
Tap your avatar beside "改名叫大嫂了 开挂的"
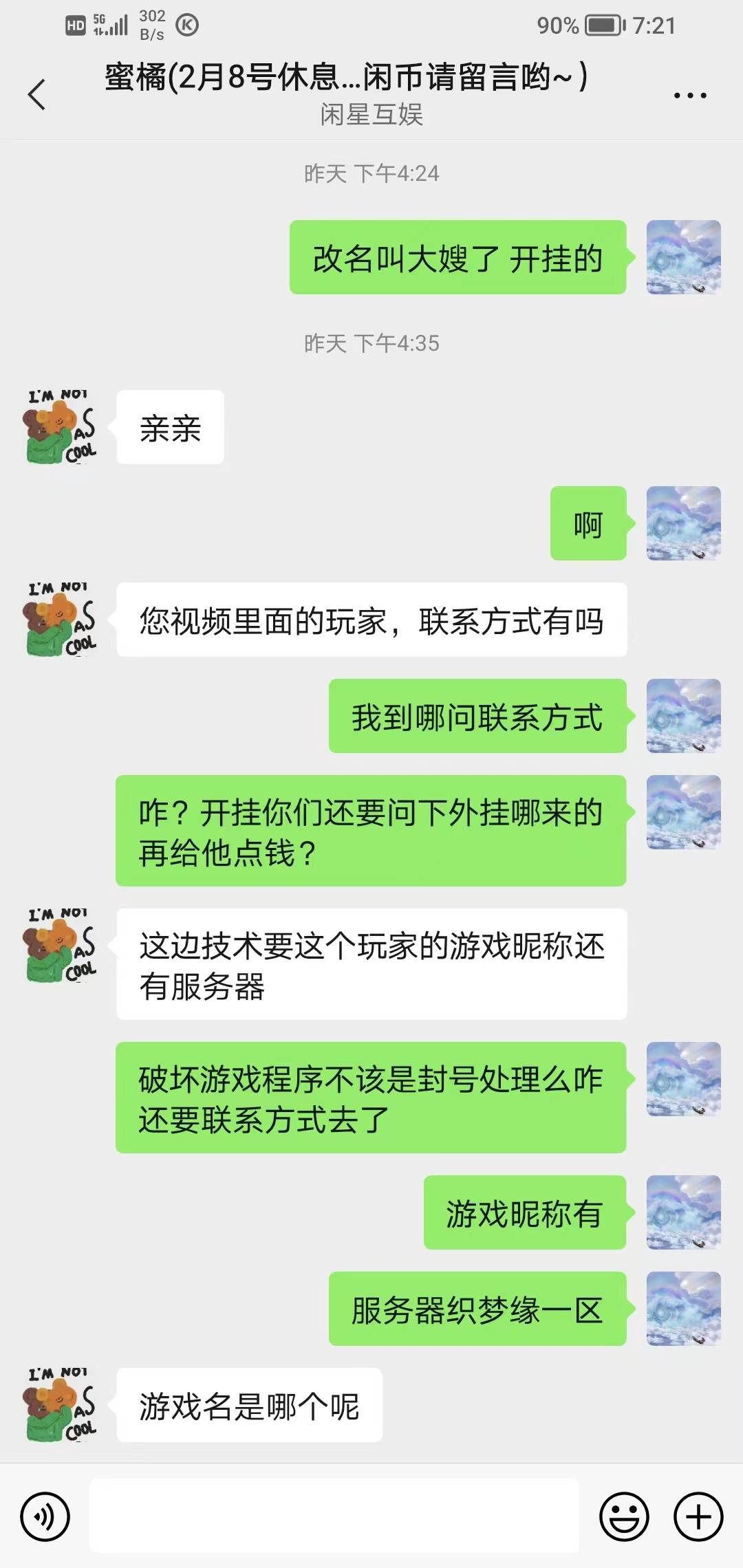click(683, 257)
